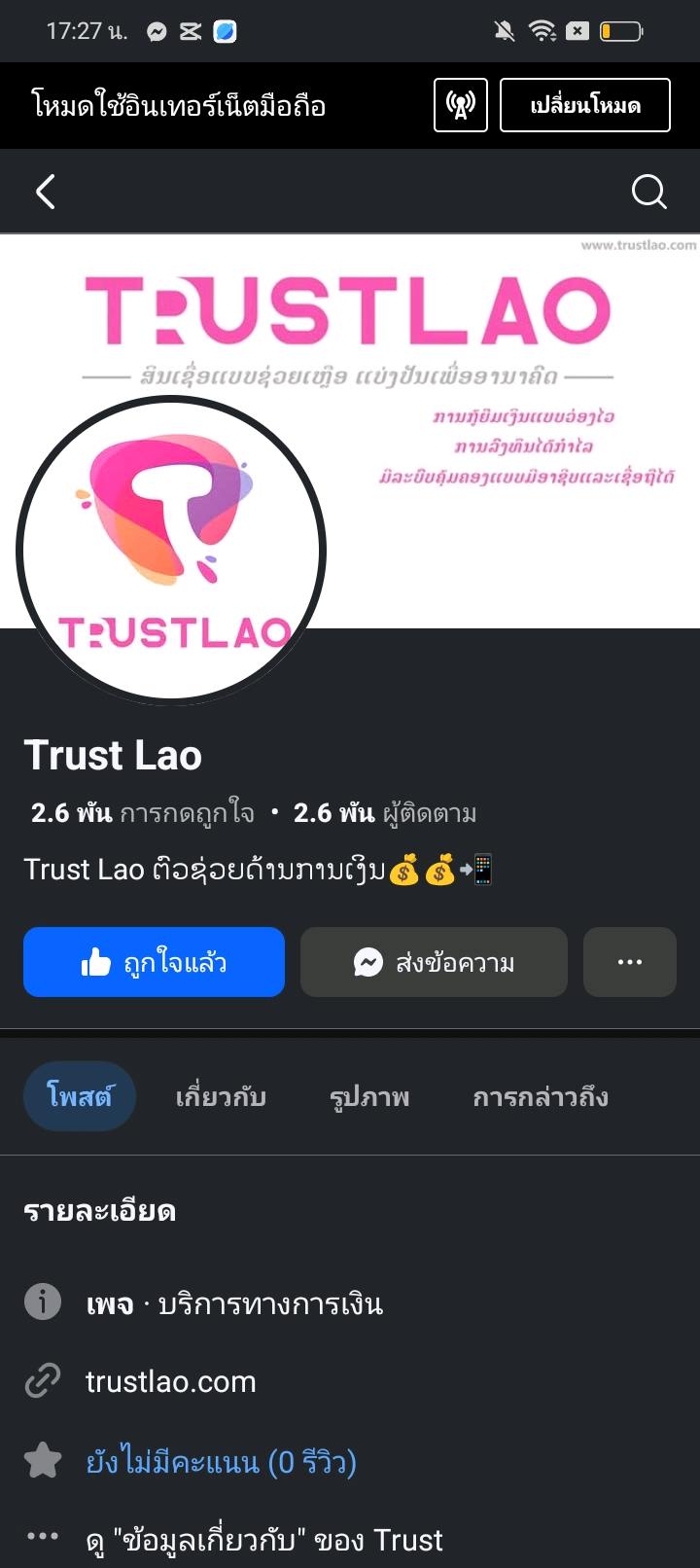The image size is (700, 1568).
Task: Tap the เปลี่ยนโหมด button
Action: point(584,105)
